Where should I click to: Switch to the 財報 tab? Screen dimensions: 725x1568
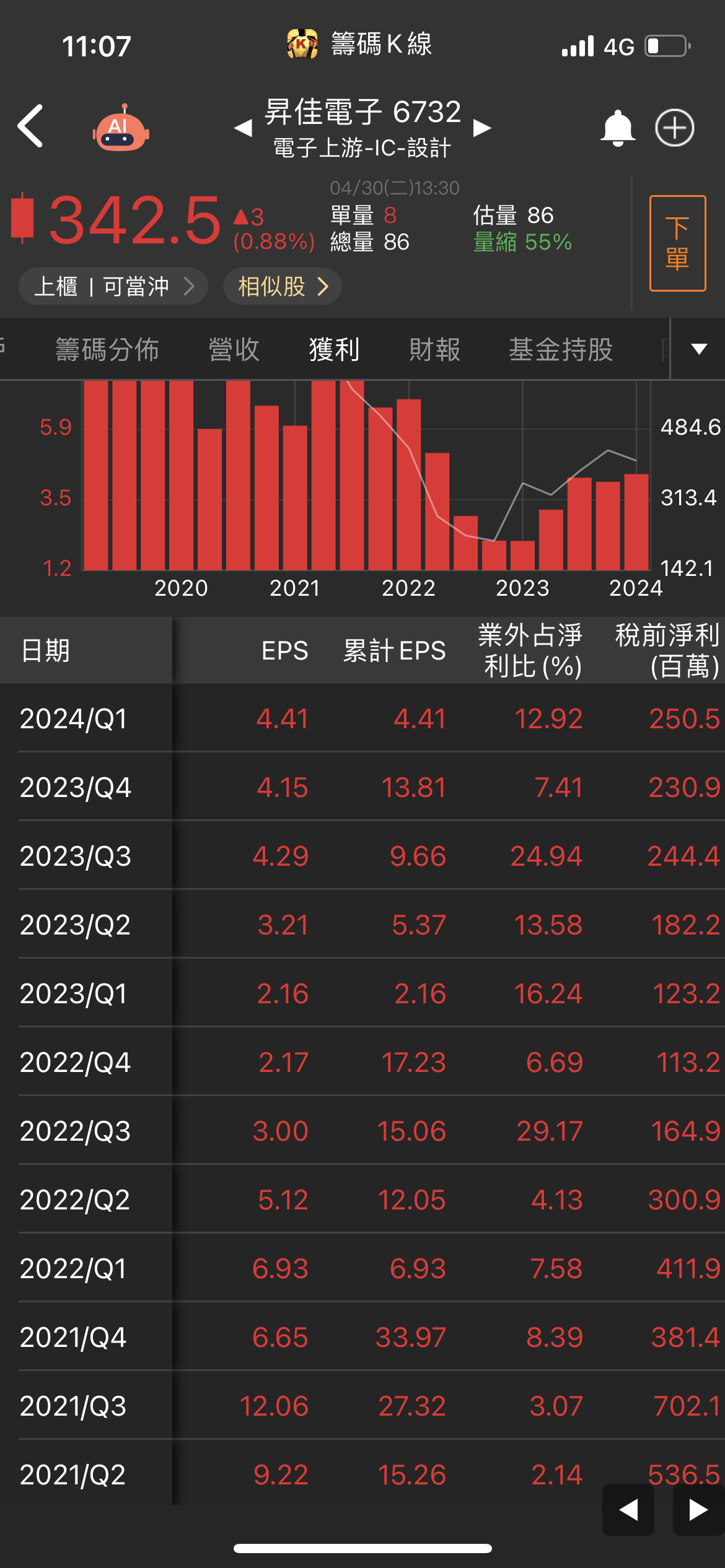pos(434,350)
